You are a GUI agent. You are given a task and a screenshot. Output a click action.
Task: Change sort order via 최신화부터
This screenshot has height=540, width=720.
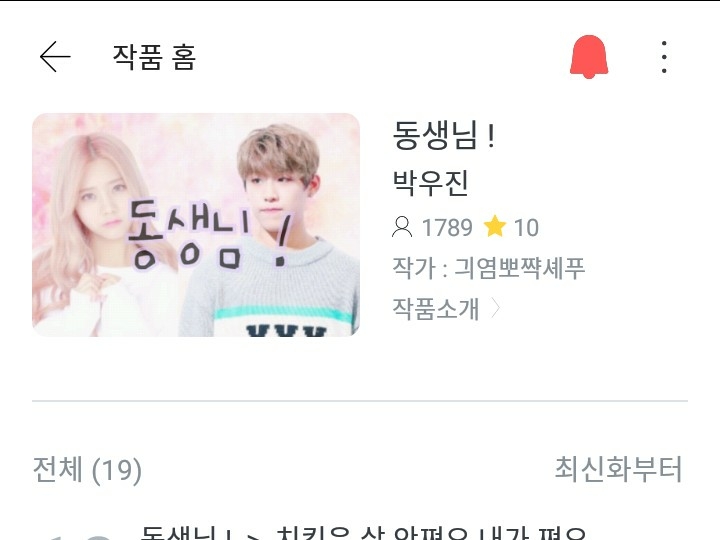(x=618, y=468)
